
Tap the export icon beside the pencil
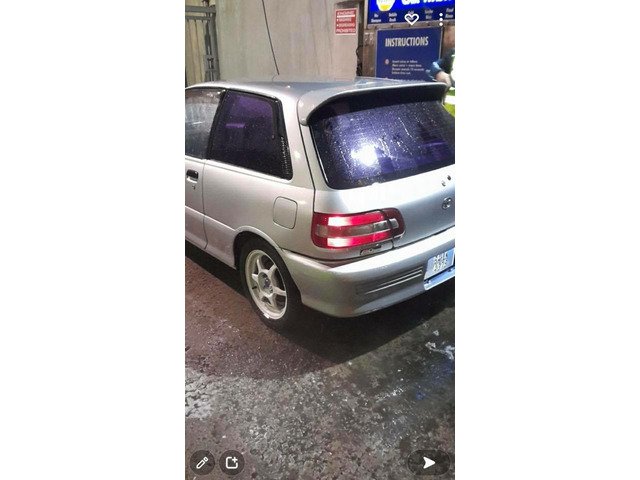tap(232, 462)
